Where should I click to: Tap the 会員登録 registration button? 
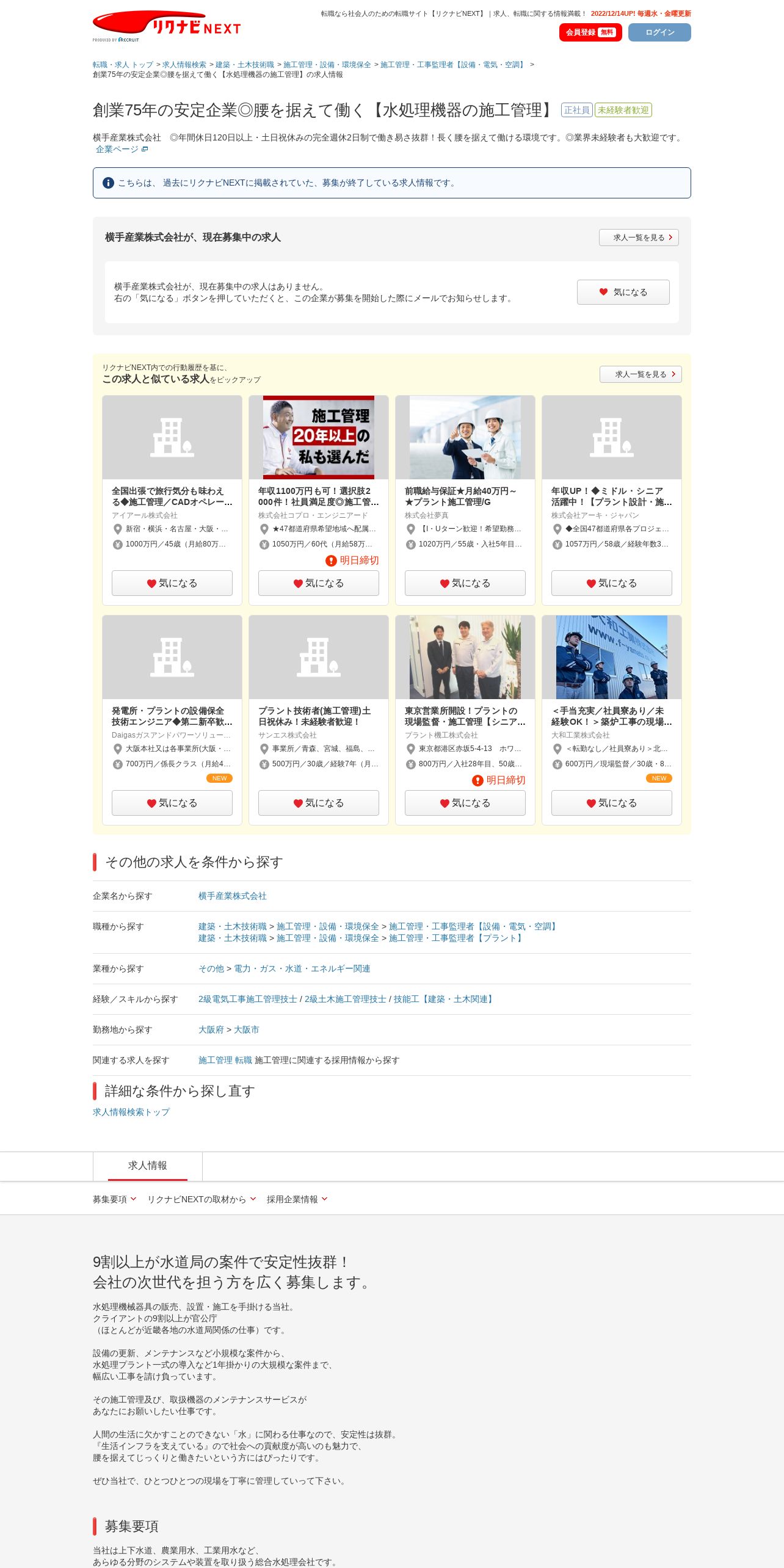(x=590, y=32)
